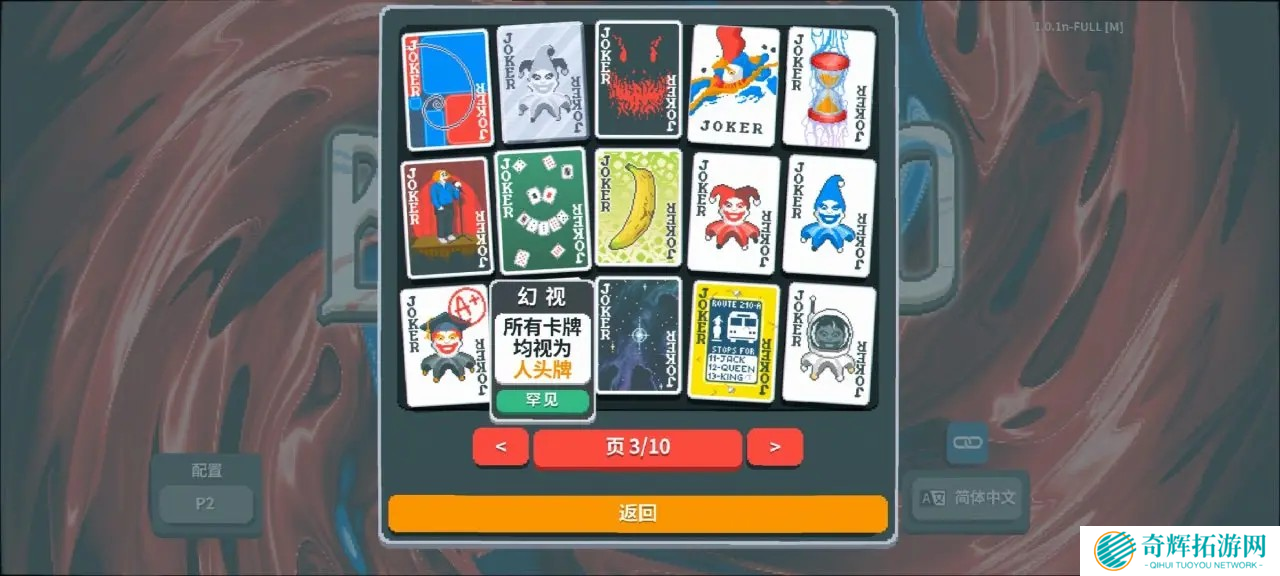Select the hourglass joker card

coord(828,86)
